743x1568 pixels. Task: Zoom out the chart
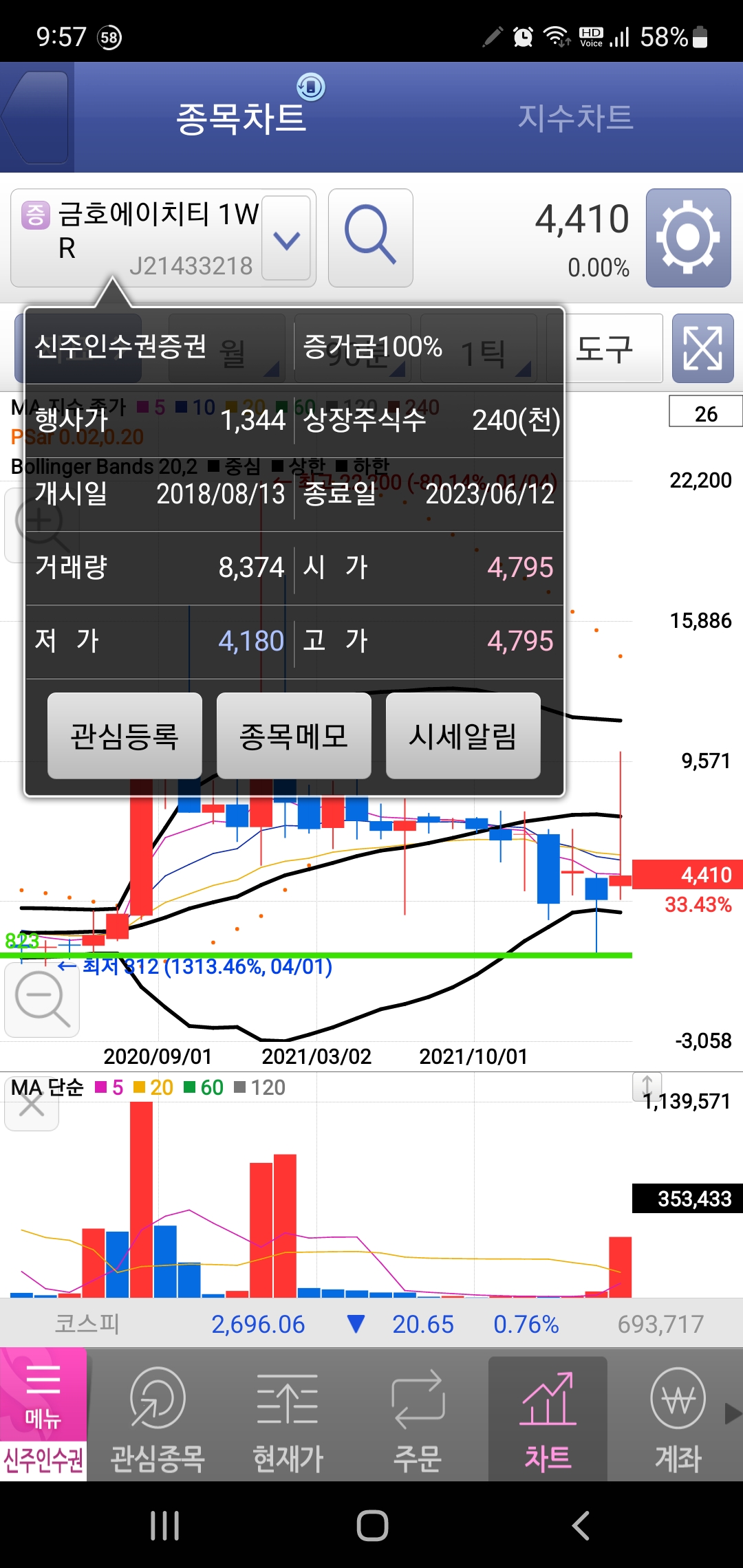tap(41, 999)
